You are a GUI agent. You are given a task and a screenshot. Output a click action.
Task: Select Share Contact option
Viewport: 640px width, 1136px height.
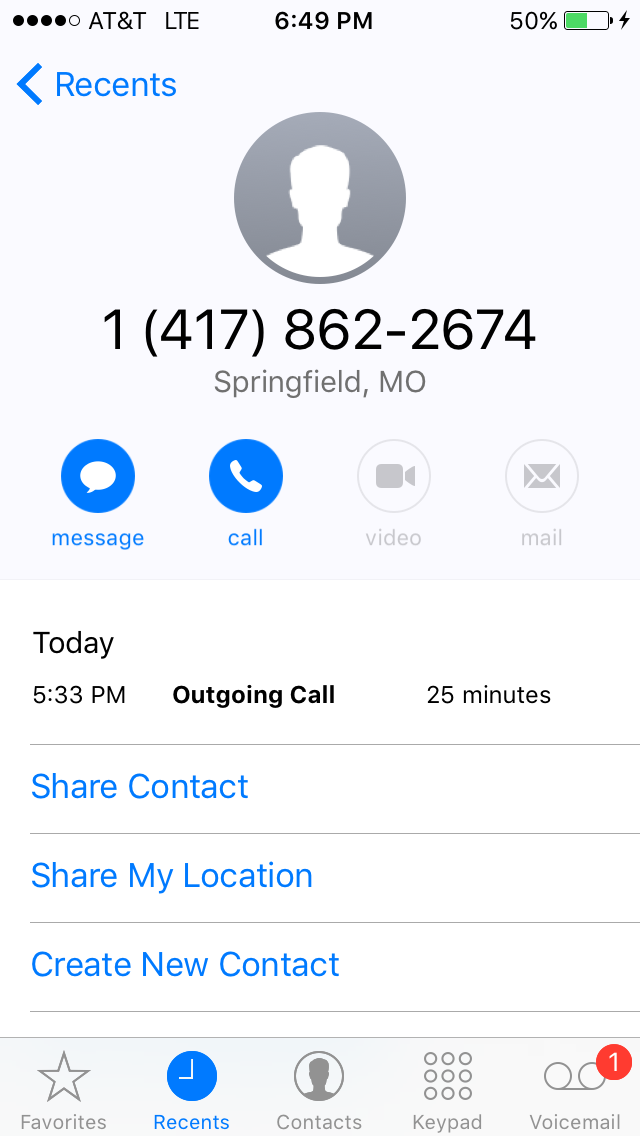[x=140, y=787]
